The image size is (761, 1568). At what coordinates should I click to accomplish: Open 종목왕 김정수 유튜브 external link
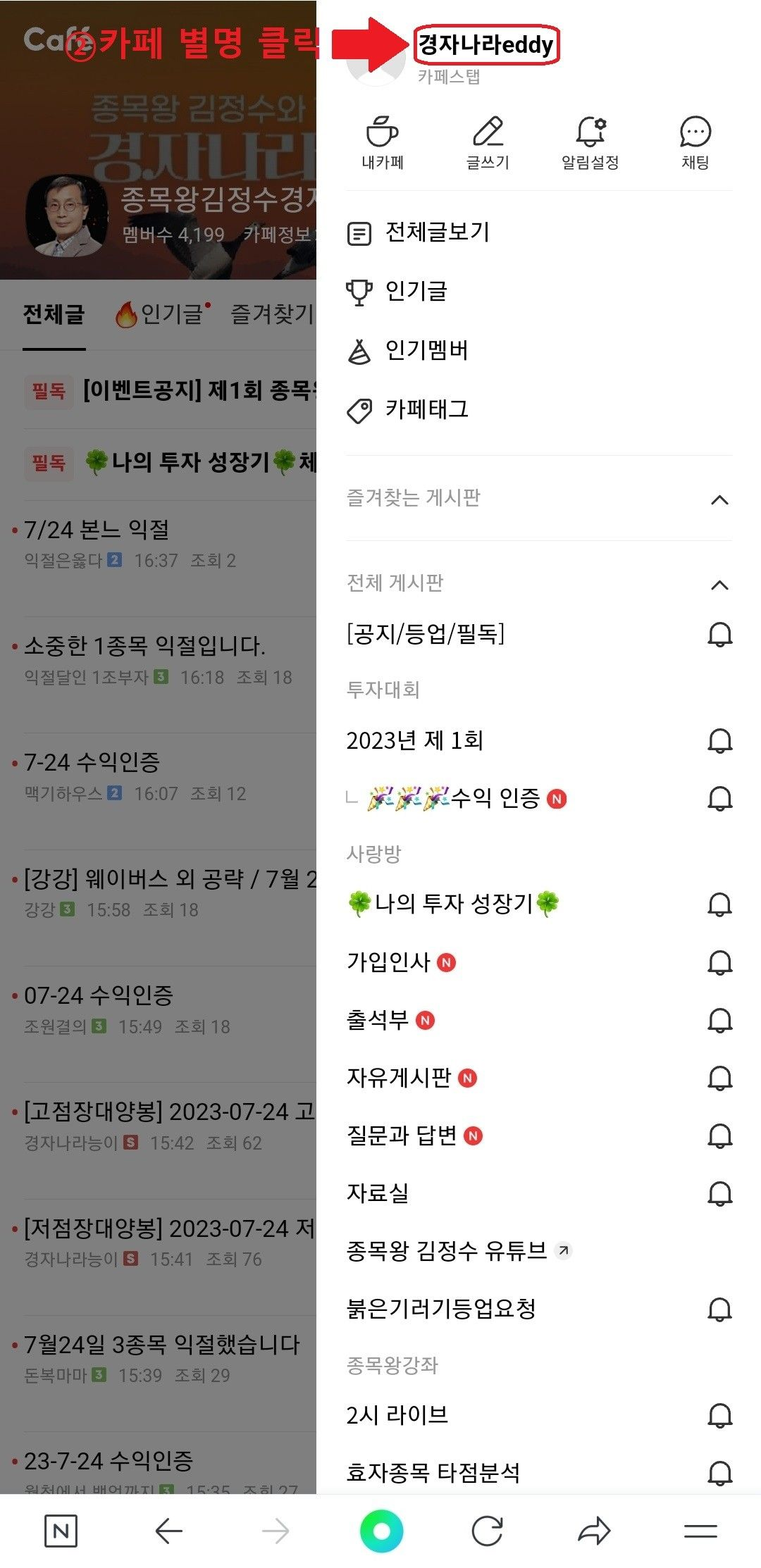[x=447, y=1251]
